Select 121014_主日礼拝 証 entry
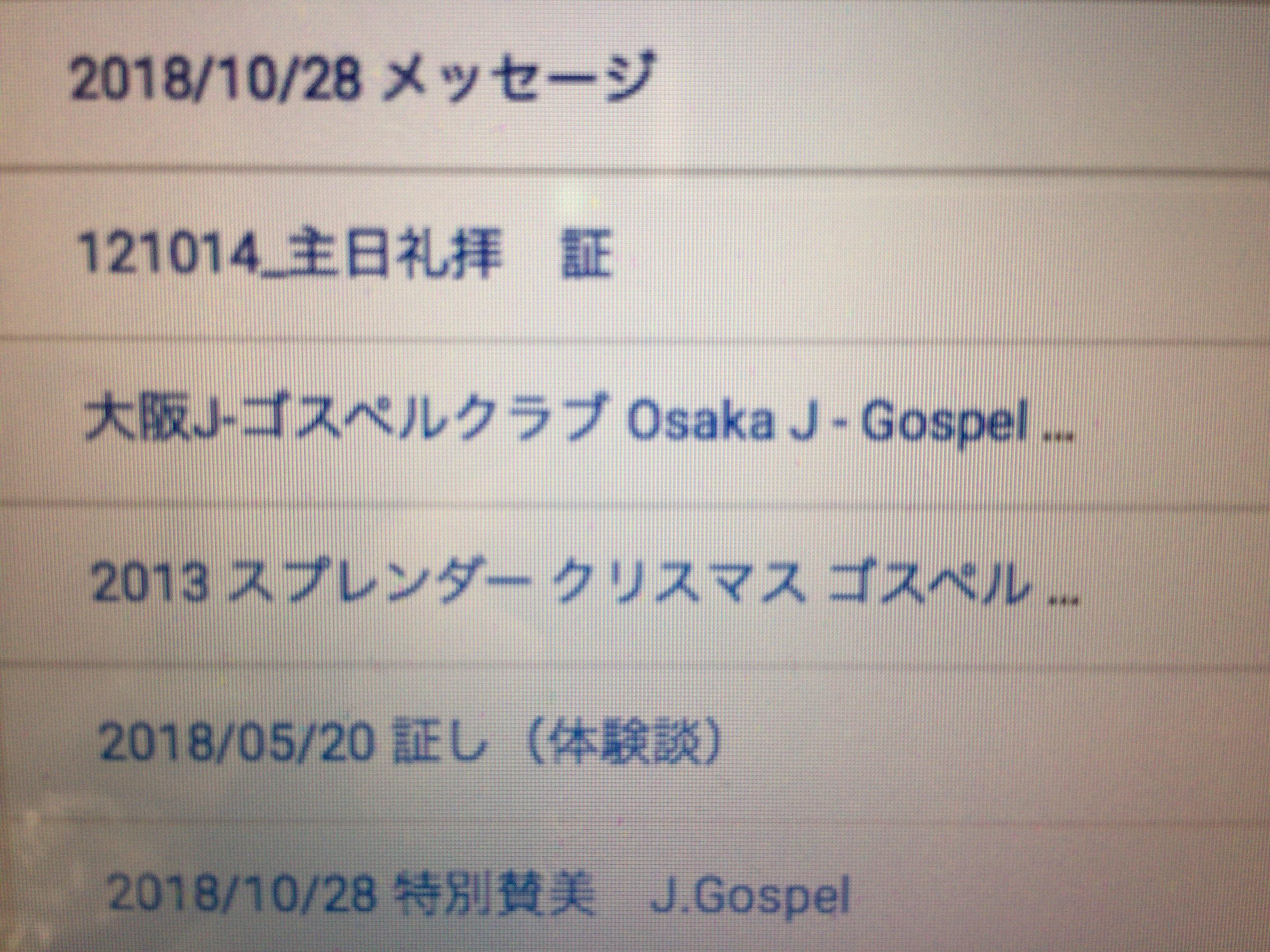Image resolution: width=1270 pixels, height=952 pixels. click(344, 255)
